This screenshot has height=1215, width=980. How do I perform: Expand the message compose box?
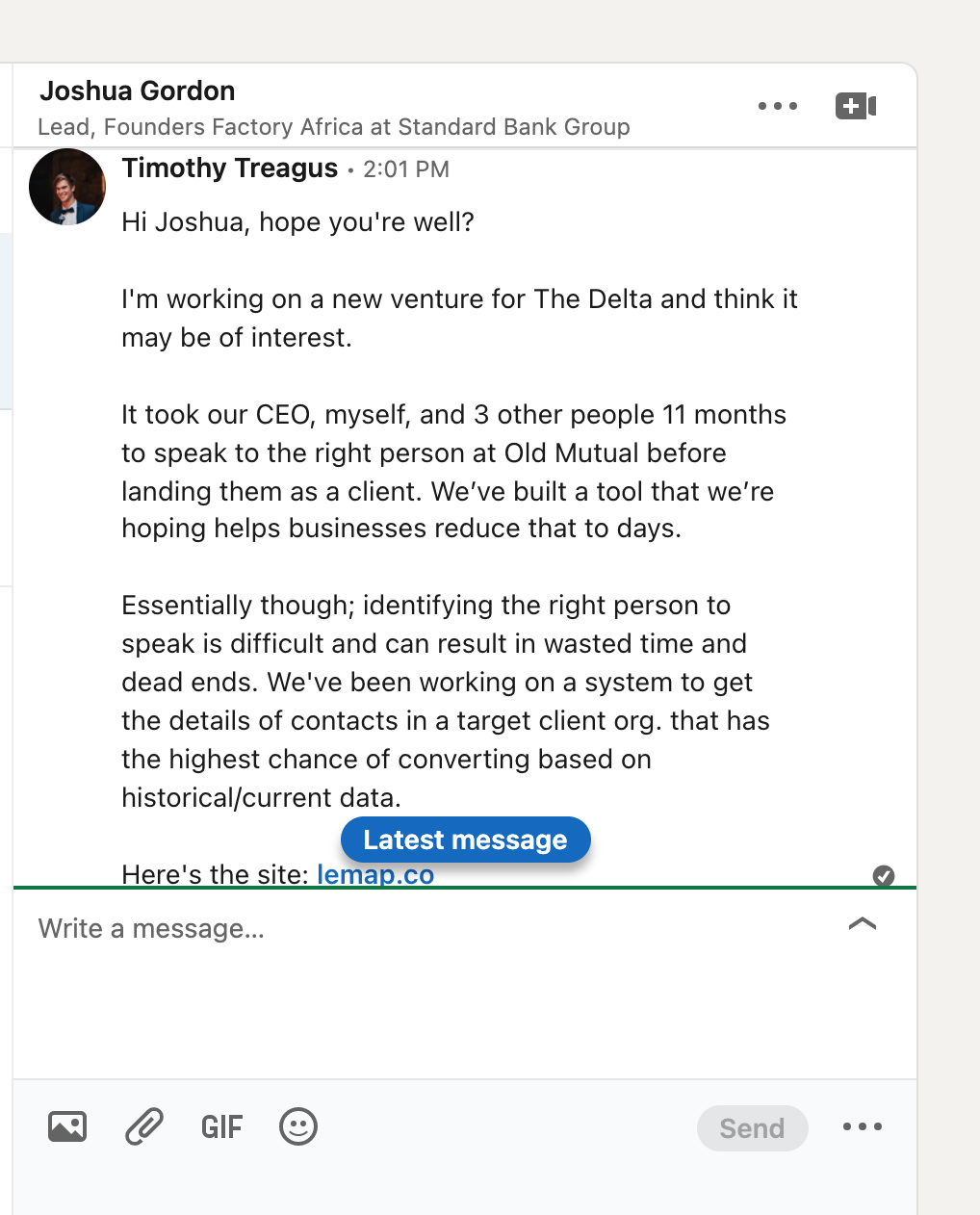pos(862,924)
